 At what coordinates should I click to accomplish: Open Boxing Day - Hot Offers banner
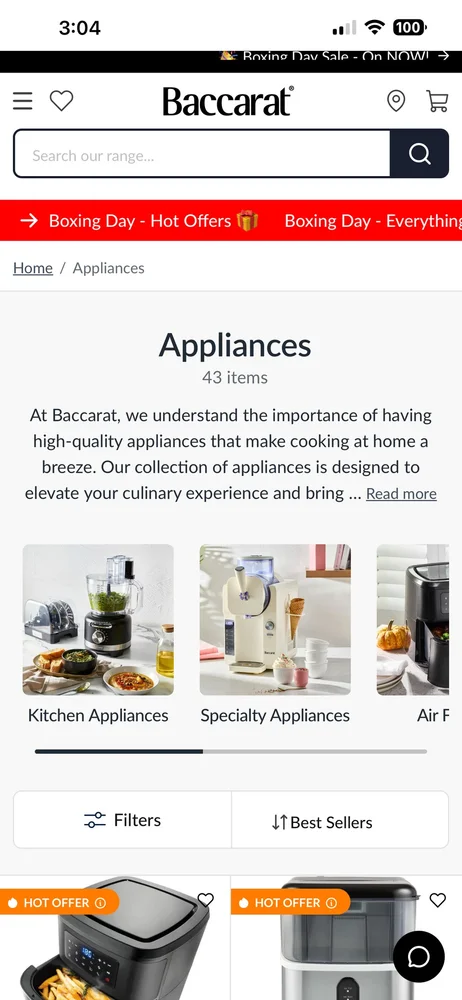click(x=139, y=221)
